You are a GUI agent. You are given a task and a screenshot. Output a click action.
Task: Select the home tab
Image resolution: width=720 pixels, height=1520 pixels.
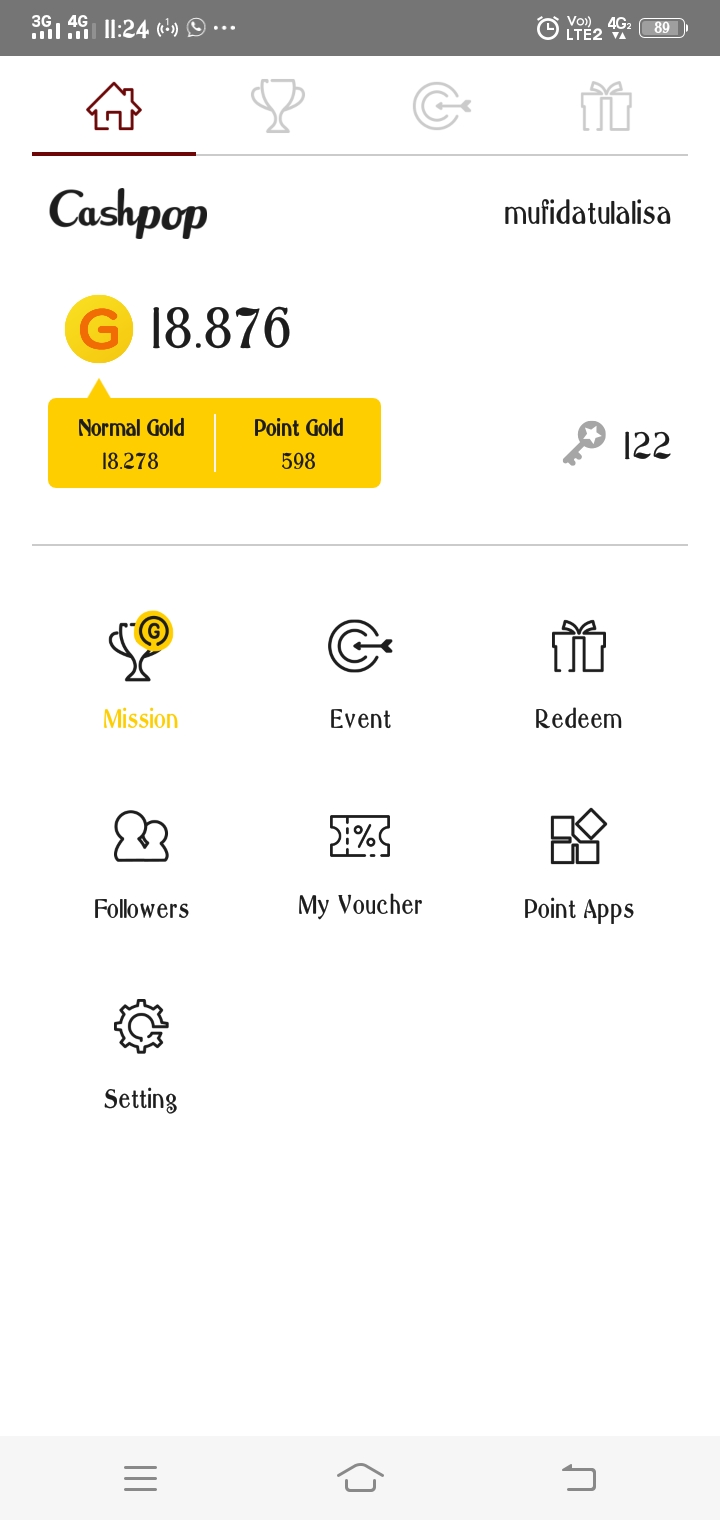click(x=113, y=105)
